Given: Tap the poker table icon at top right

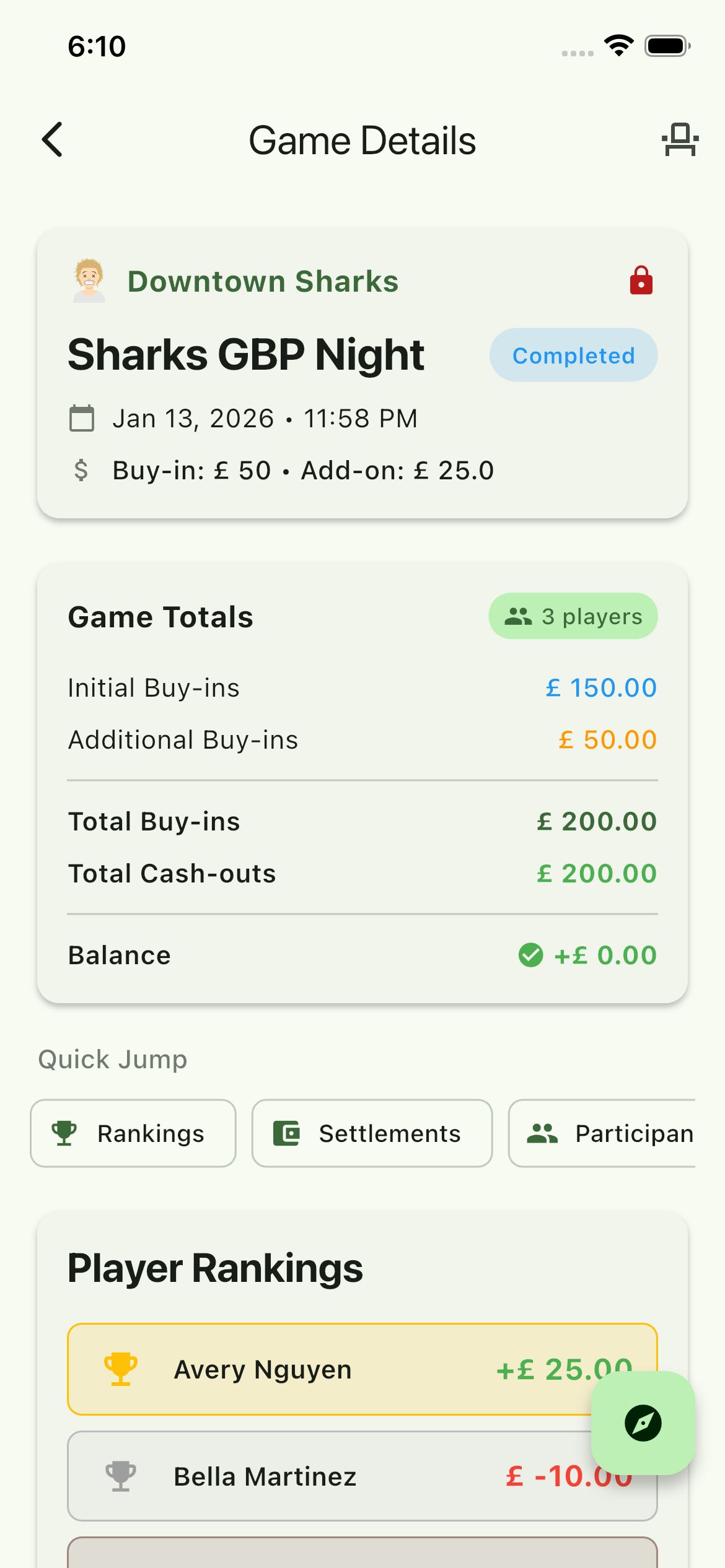Looking at the screenshot, I should click(x=679, y=139).
